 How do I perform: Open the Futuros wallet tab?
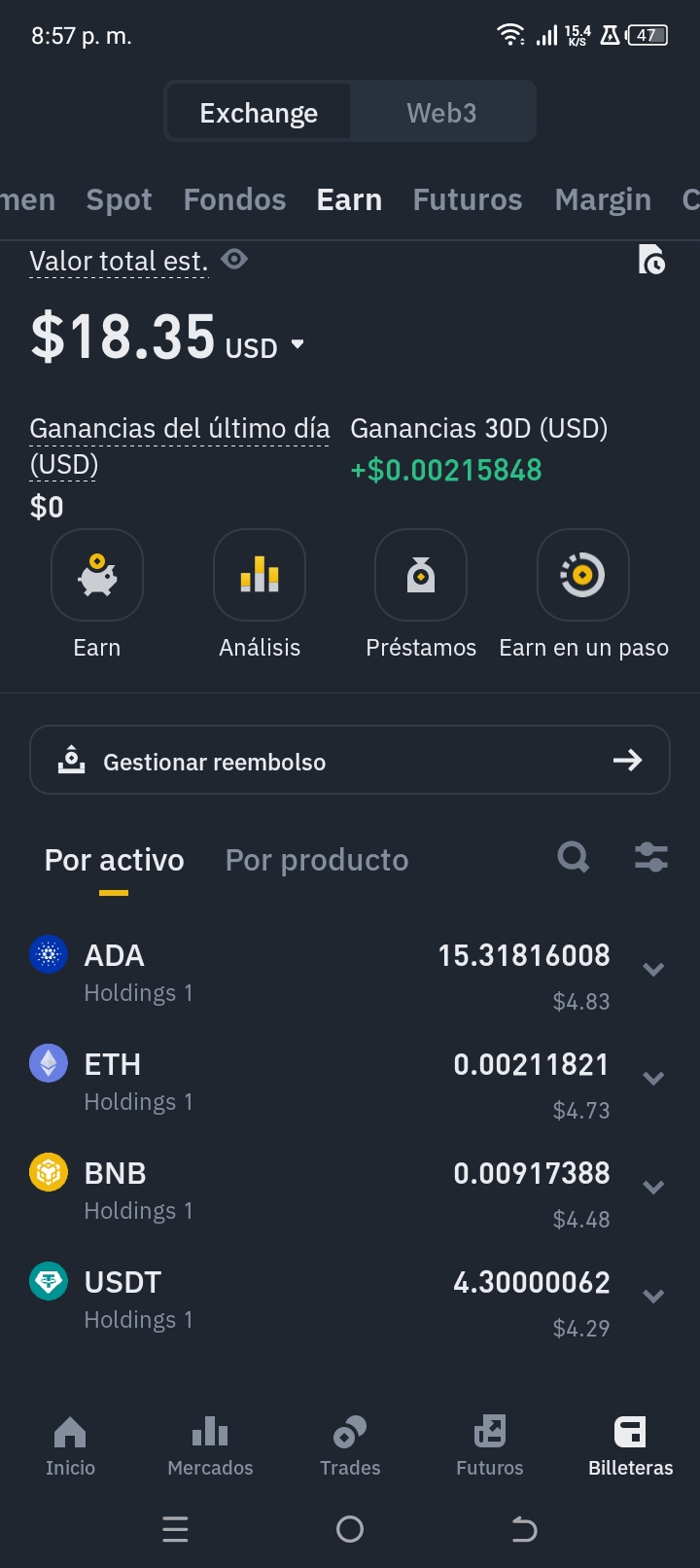point(467,199)
